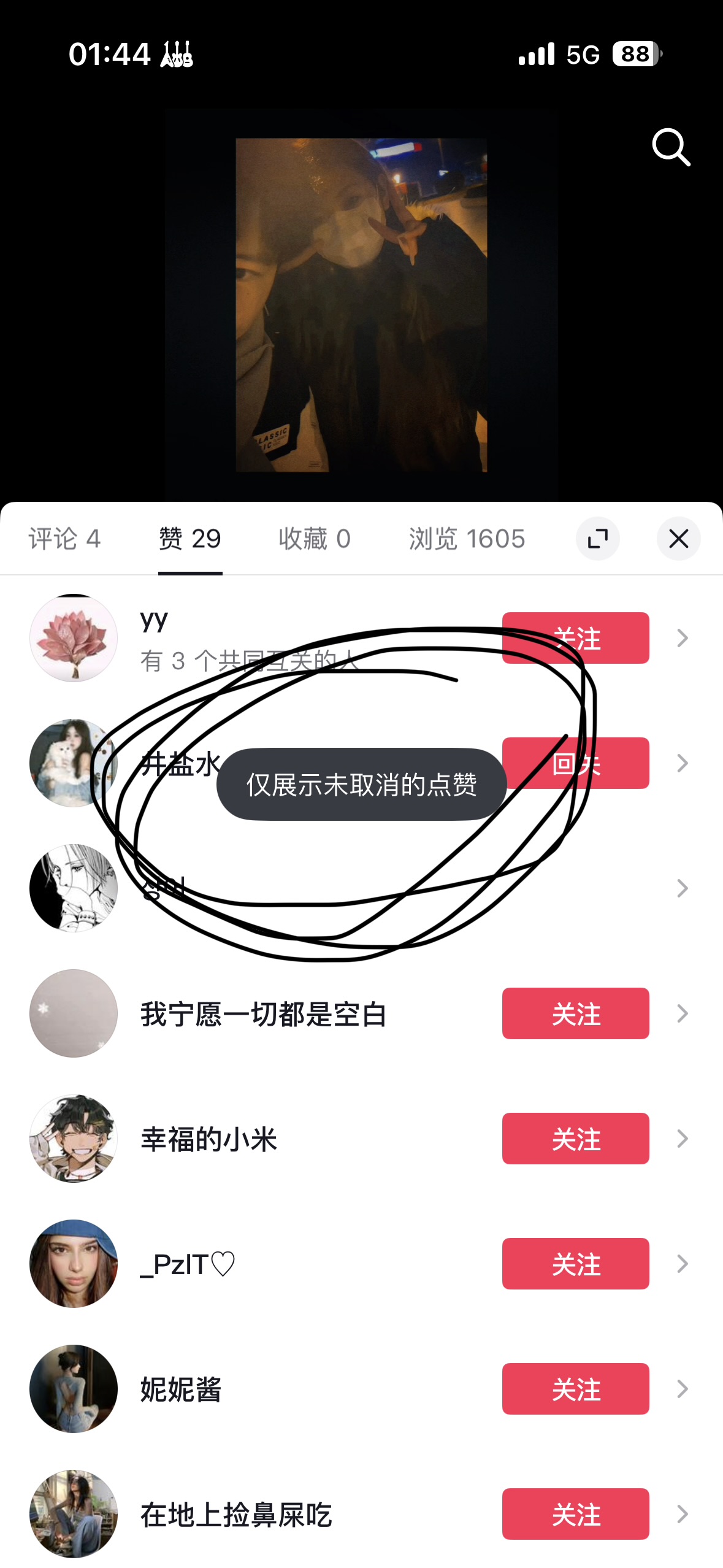Follow 在地上捡鼻屎吃
Viewport: 723px width, 1568px height.
coord(575,1514)
